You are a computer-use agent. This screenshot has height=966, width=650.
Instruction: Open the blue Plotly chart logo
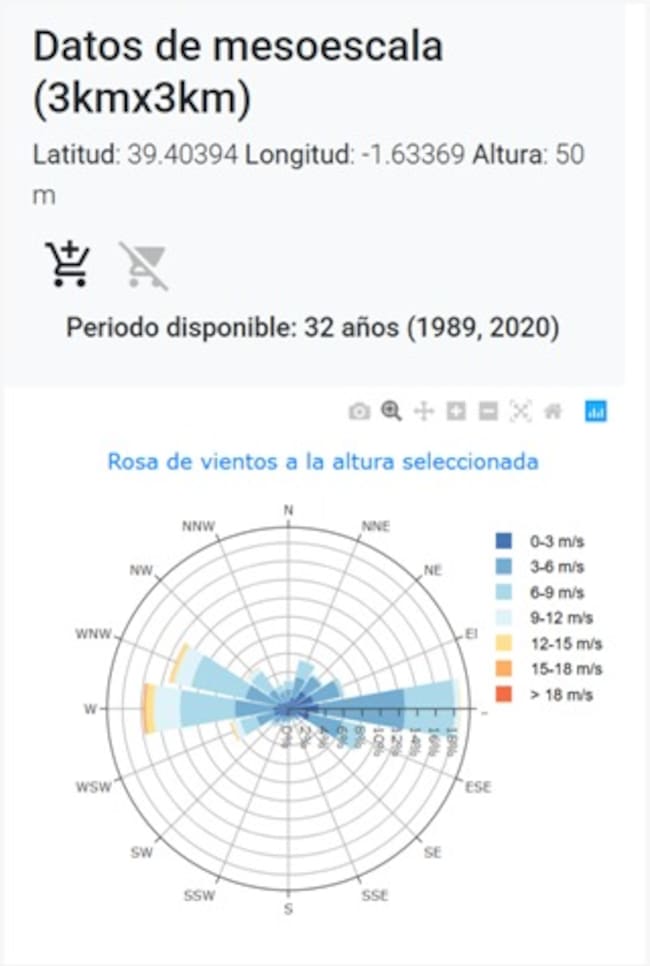tap(596, 411)
